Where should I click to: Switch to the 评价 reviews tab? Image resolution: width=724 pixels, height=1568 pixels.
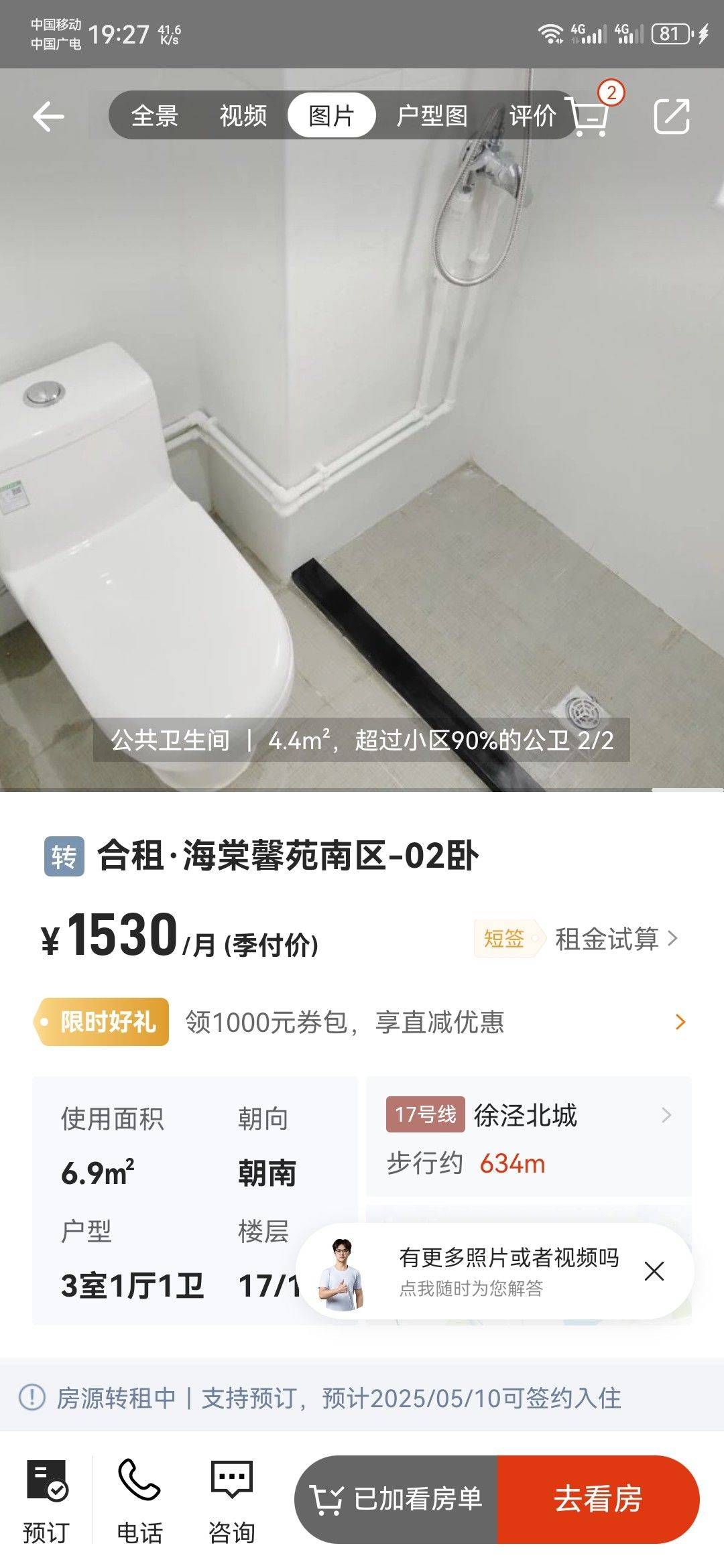coord(532,115)
